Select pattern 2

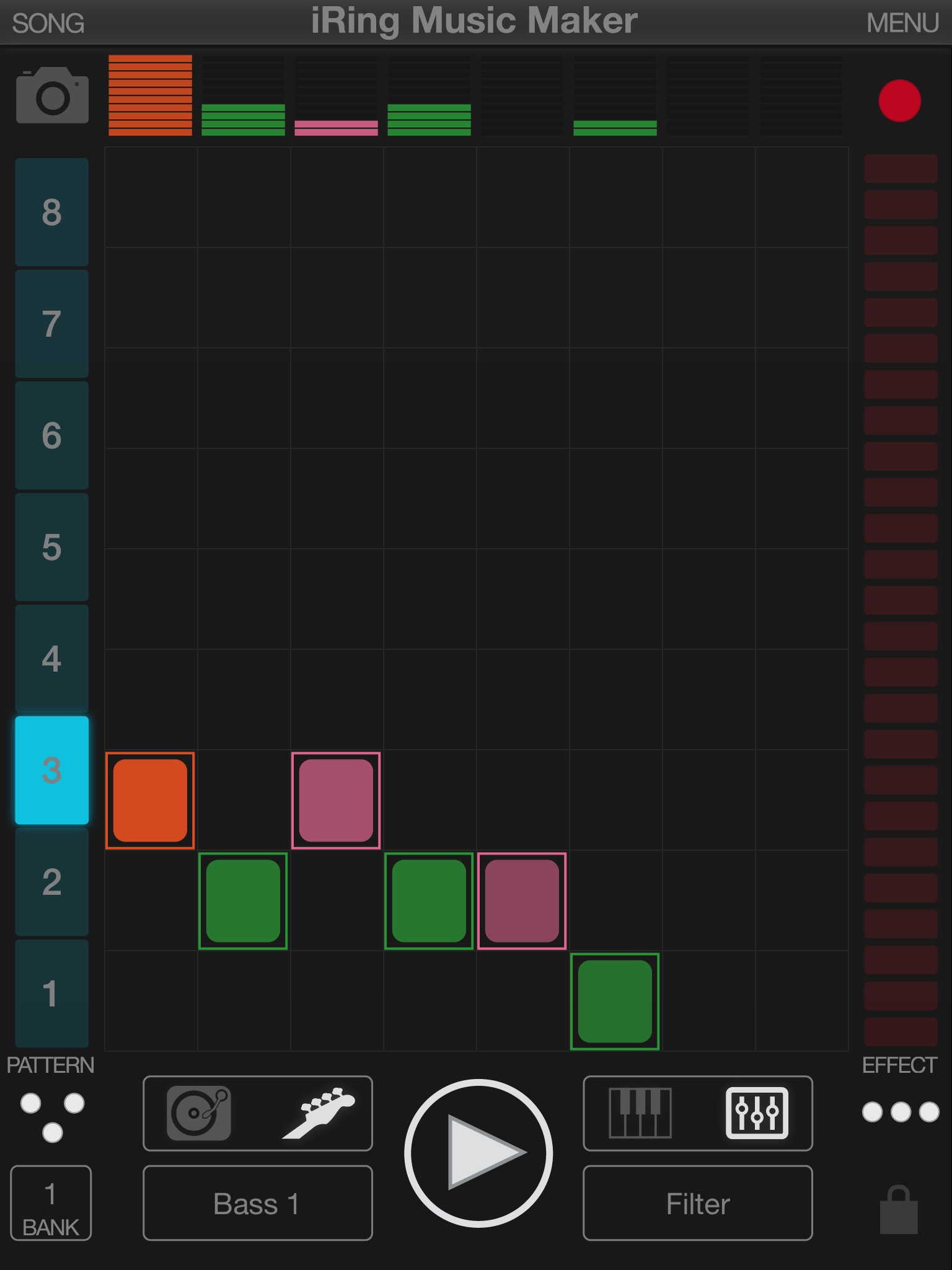[51, 882]
